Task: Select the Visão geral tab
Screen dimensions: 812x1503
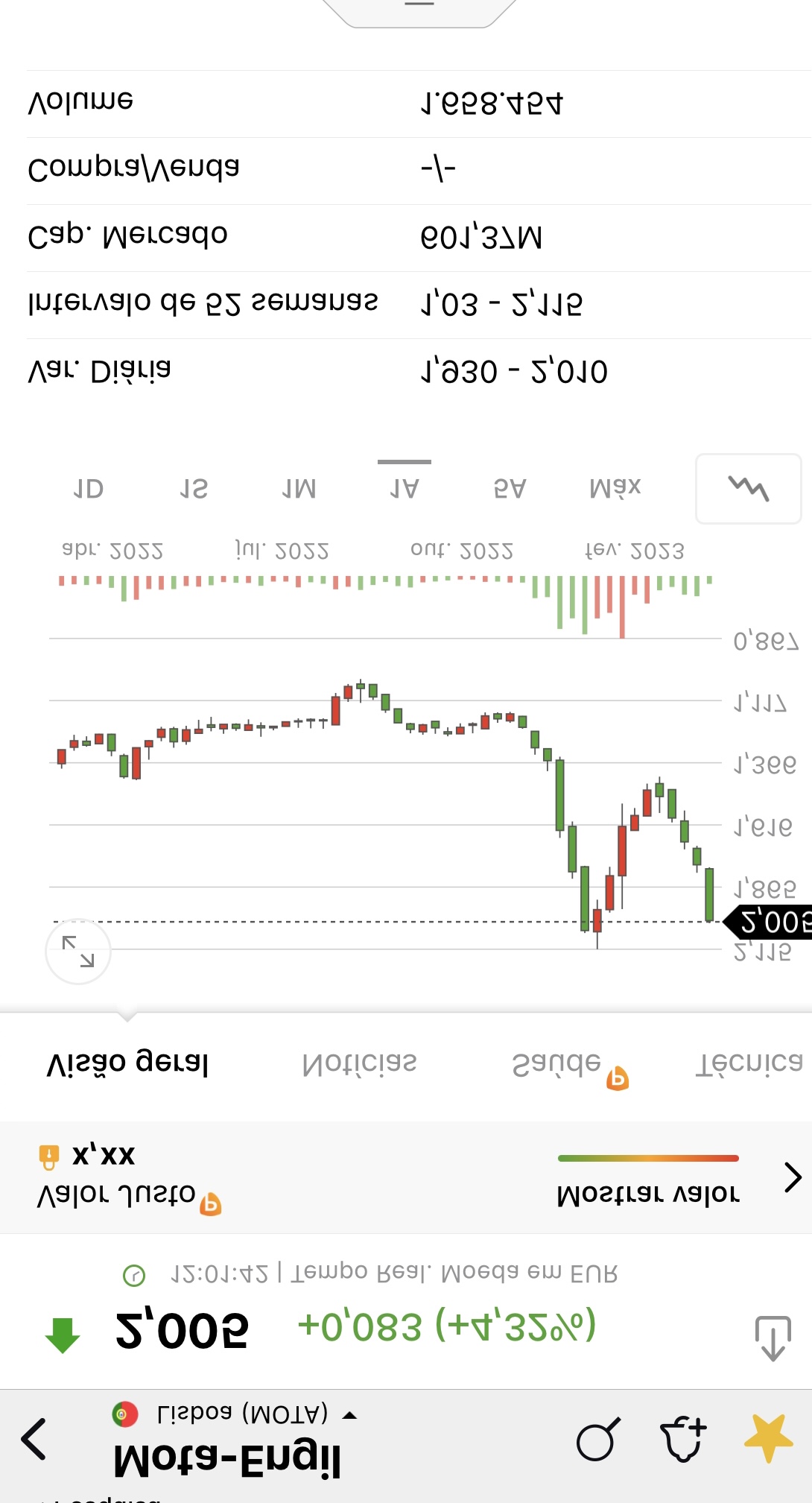Action: tap(127, 1063)
